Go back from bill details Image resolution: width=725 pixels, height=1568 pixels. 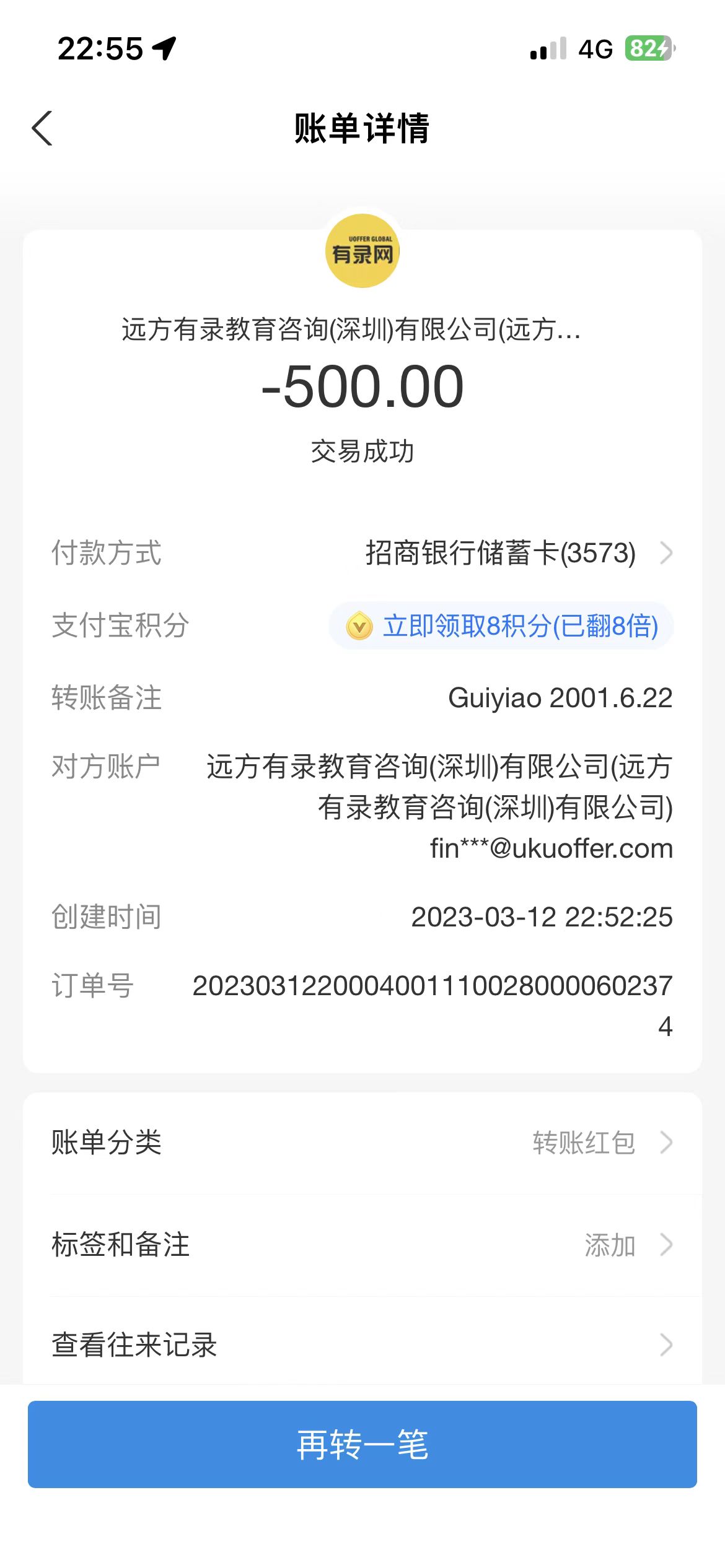(x=42, y=129)
